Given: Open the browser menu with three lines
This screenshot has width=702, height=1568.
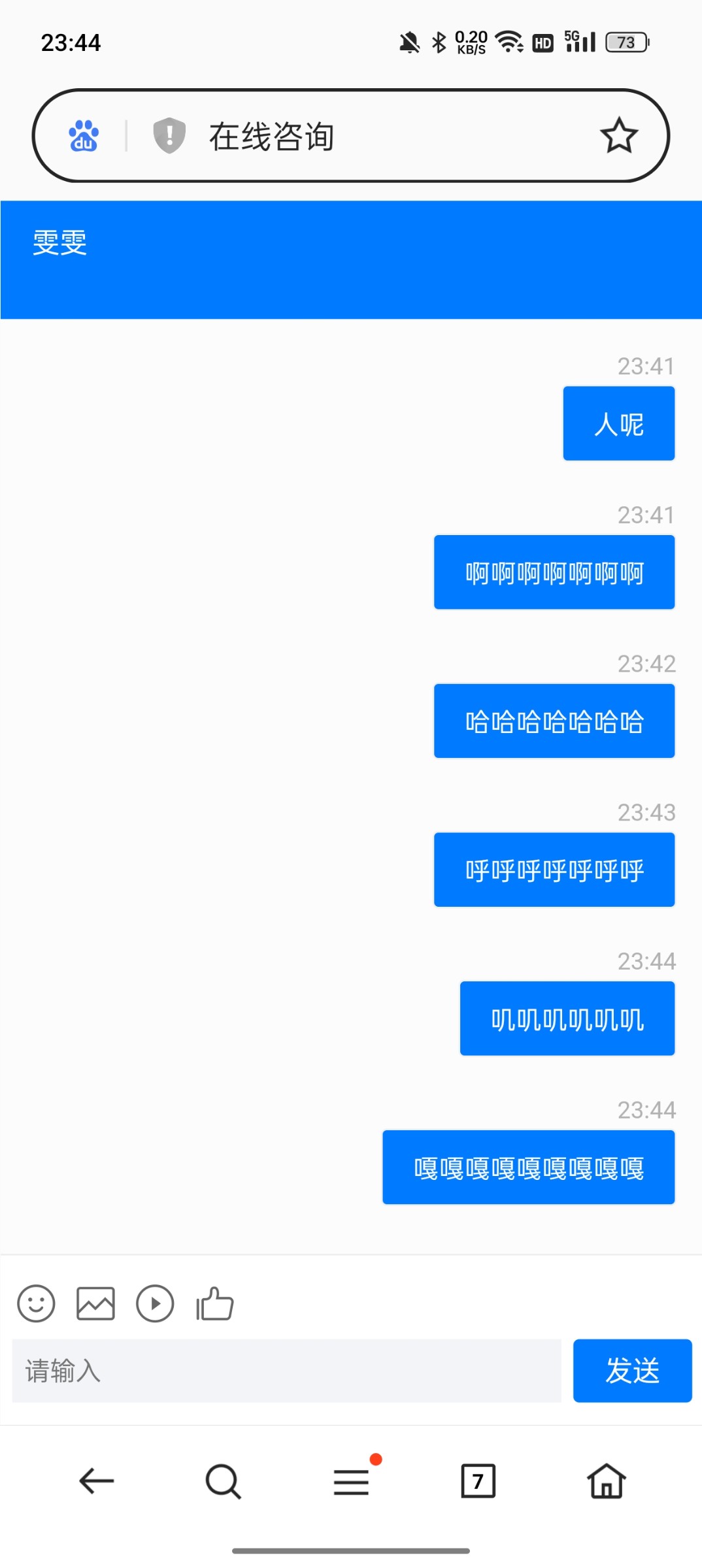Looking at the screenshot, I should 352,1481.
